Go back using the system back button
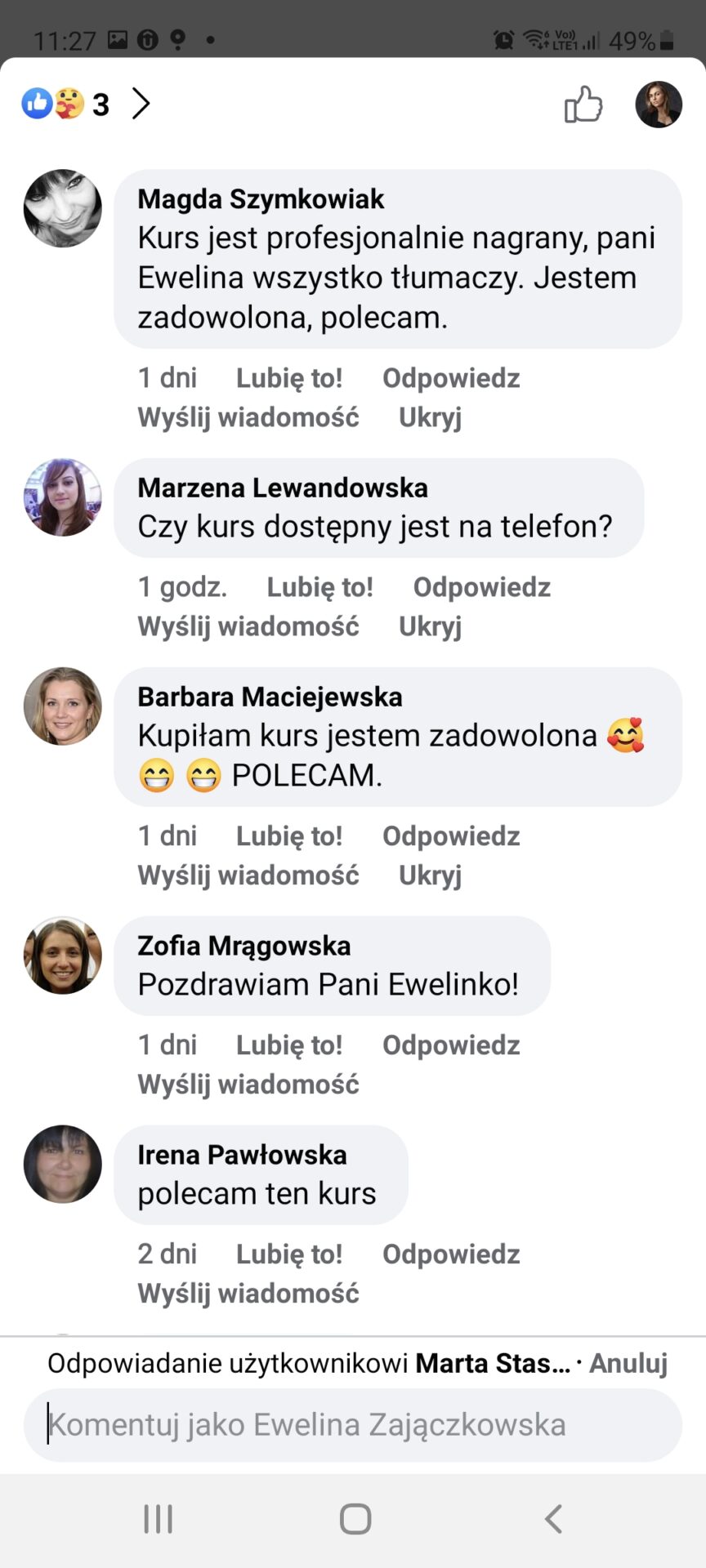Viewport: 706px width, 1568px height. (x=553, y=1519)
